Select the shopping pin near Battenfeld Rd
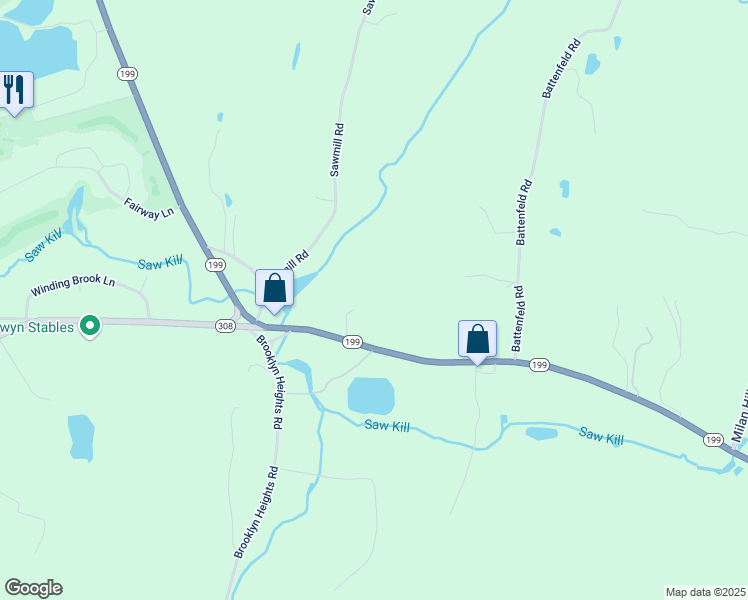Image resolution: width=748 pixels, height=600 pixels. click(x=478, y=339)
